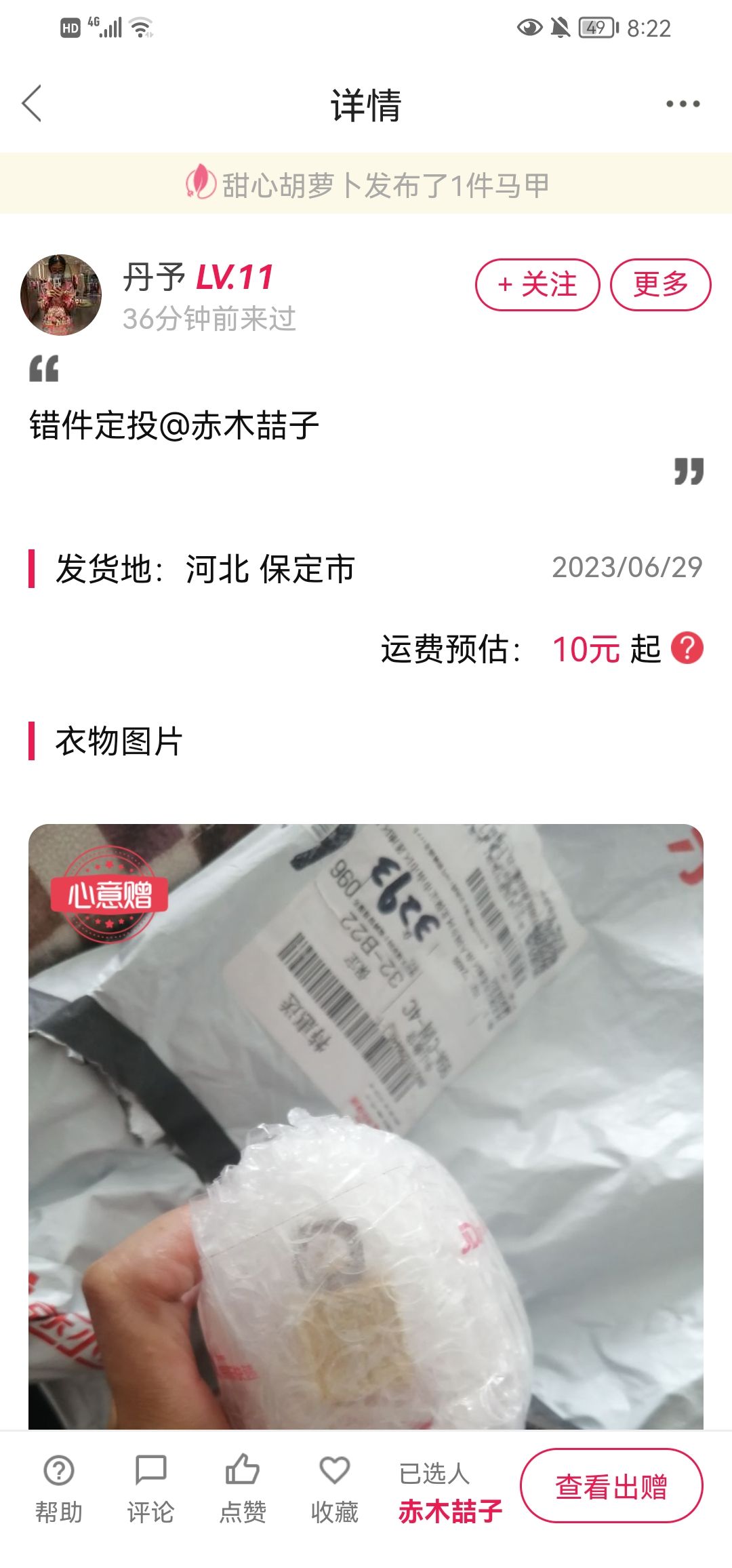Open the 甜心胡萝卜 announcement banner
This screenshot has width=732, height=1568.
[x=366, y=184]
